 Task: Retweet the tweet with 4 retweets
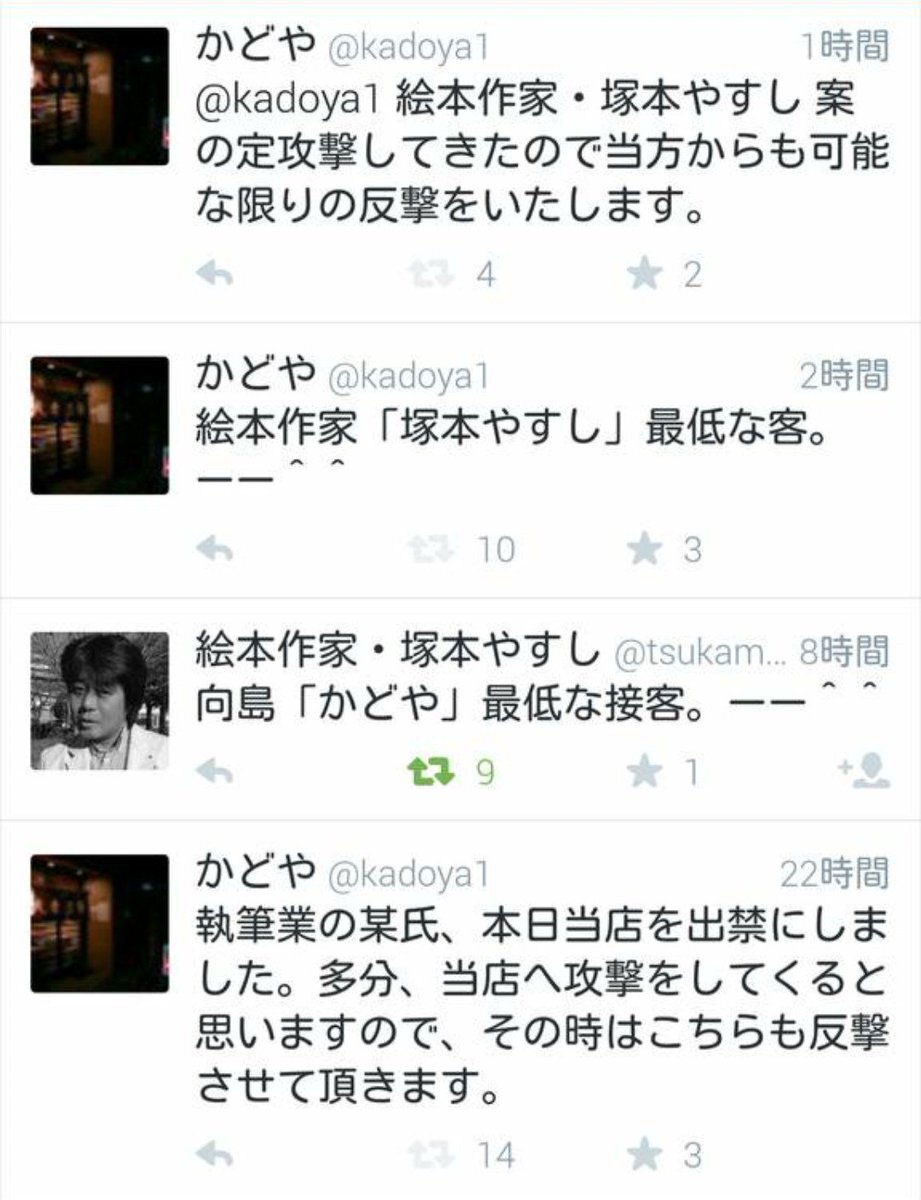click(x=432, y=274)
